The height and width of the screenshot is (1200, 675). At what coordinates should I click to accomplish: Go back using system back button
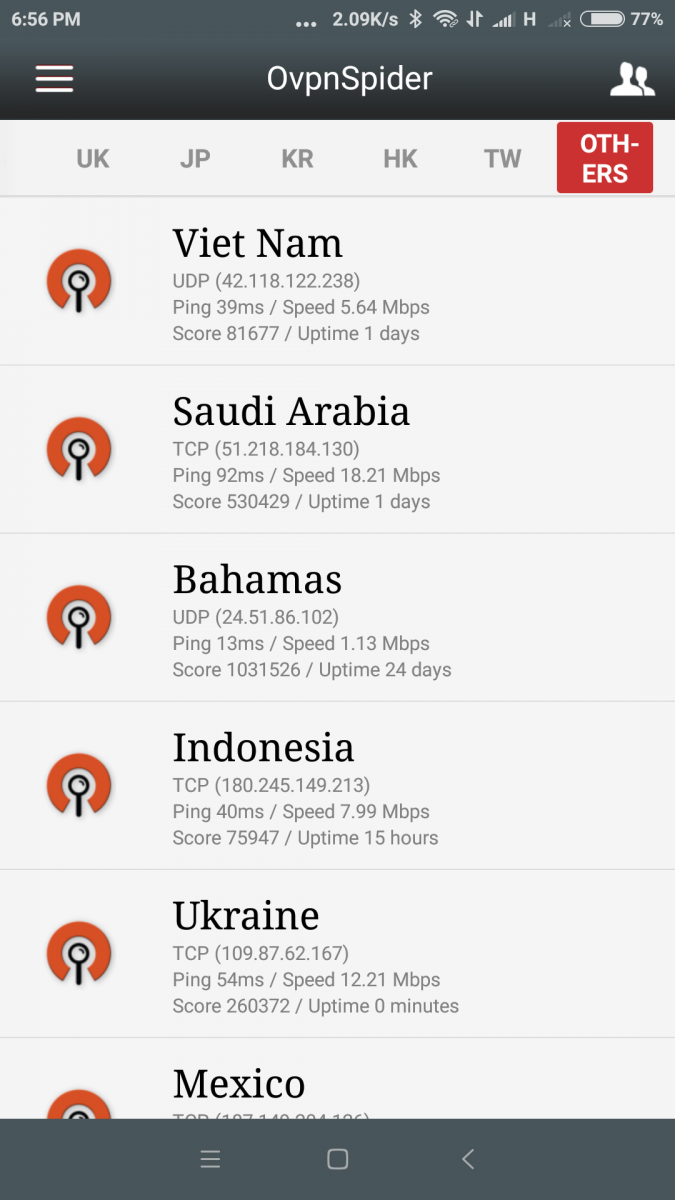point(467,1159)
